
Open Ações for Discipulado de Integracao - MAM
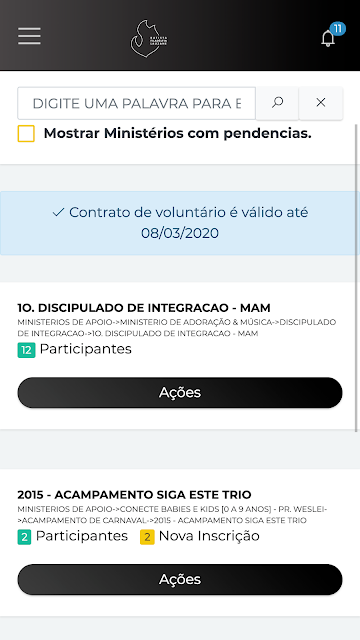click(180, 393)
